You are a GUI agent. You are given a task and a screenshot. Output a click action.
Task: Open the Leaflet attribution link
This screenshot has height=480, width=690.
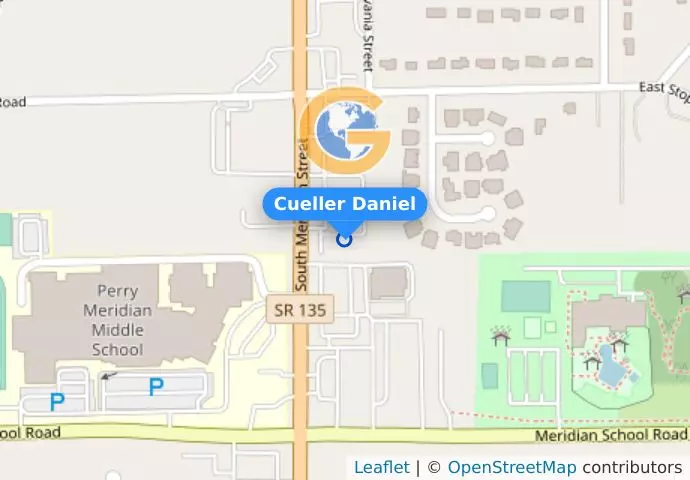(x=381, y=467)
